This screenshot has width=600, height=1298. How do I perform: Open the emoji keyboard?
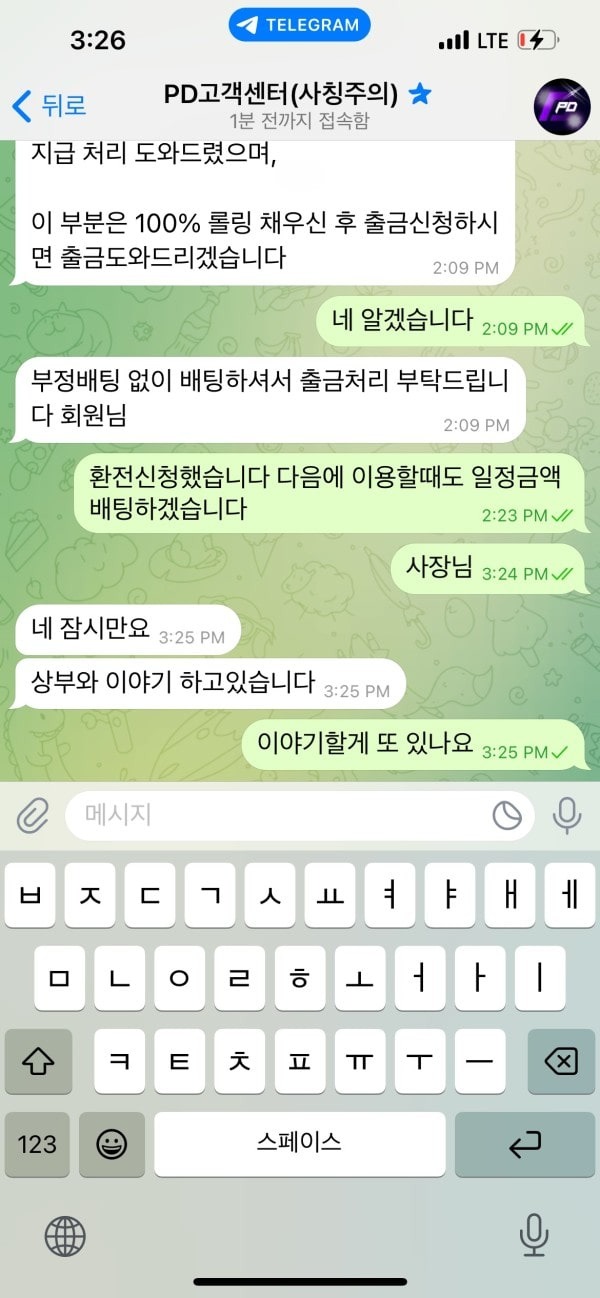tap(112, 1144)
